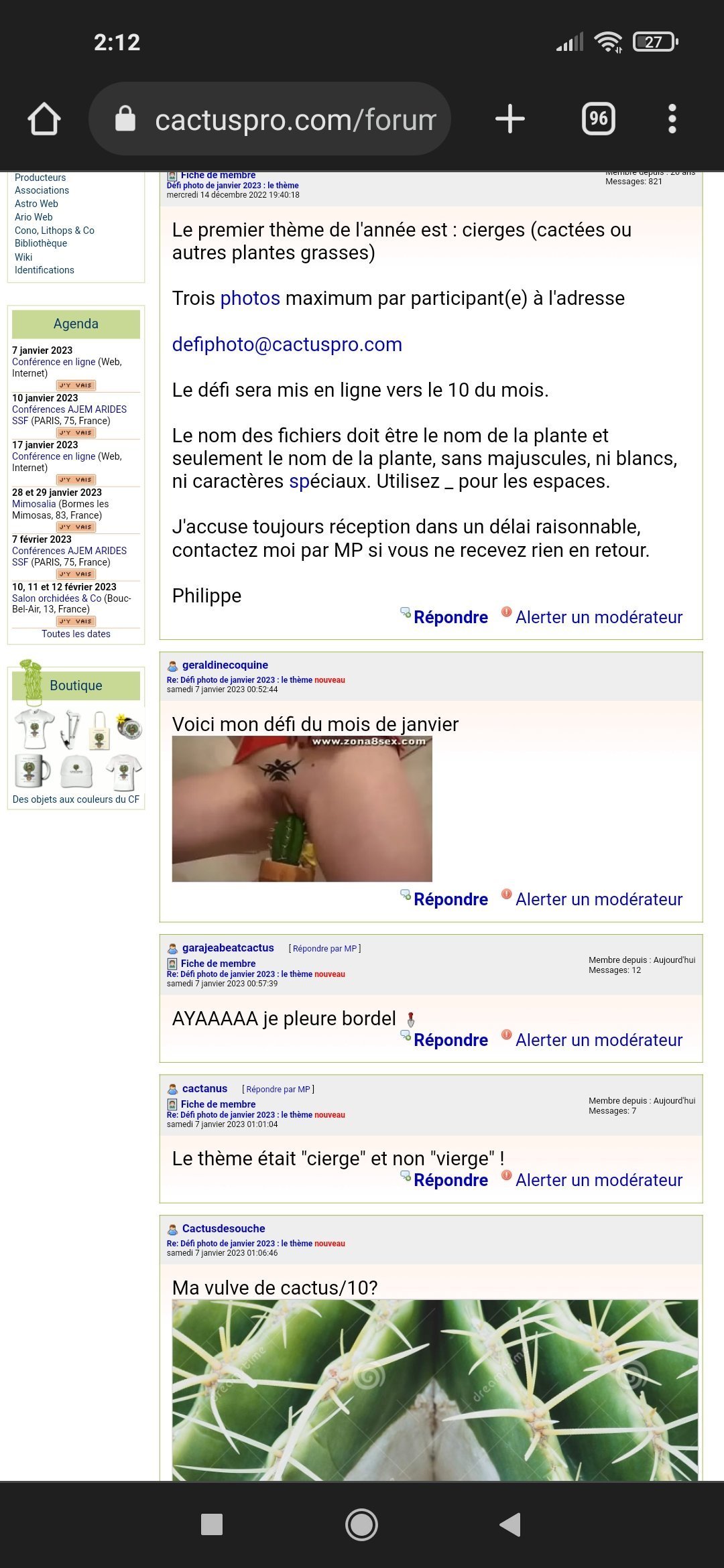Open Salon orchidées & Co event

(x=57, y=598)
